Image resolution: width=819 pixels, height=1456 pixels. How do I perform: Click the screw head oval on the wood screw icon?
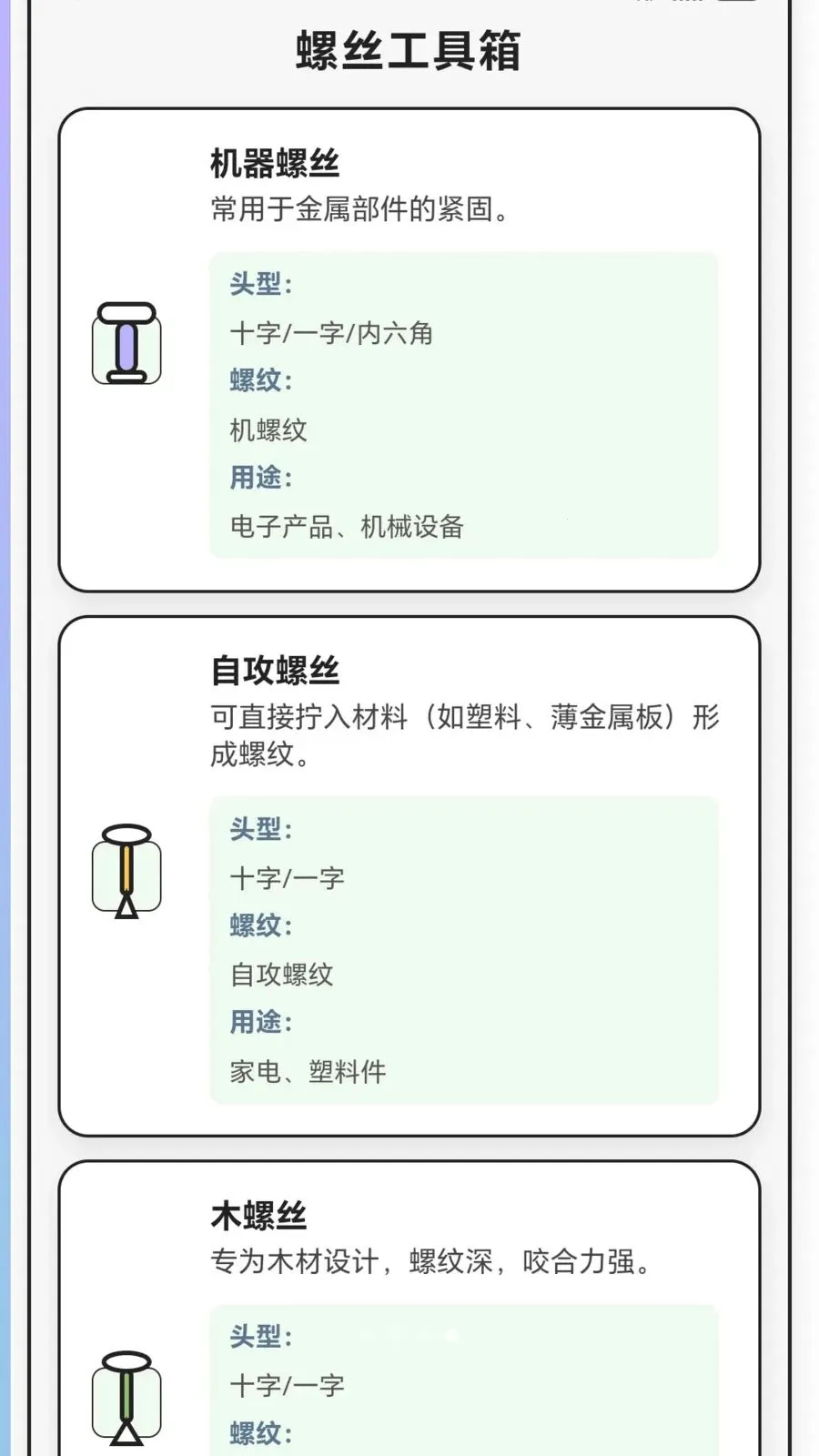point(127,1360)
